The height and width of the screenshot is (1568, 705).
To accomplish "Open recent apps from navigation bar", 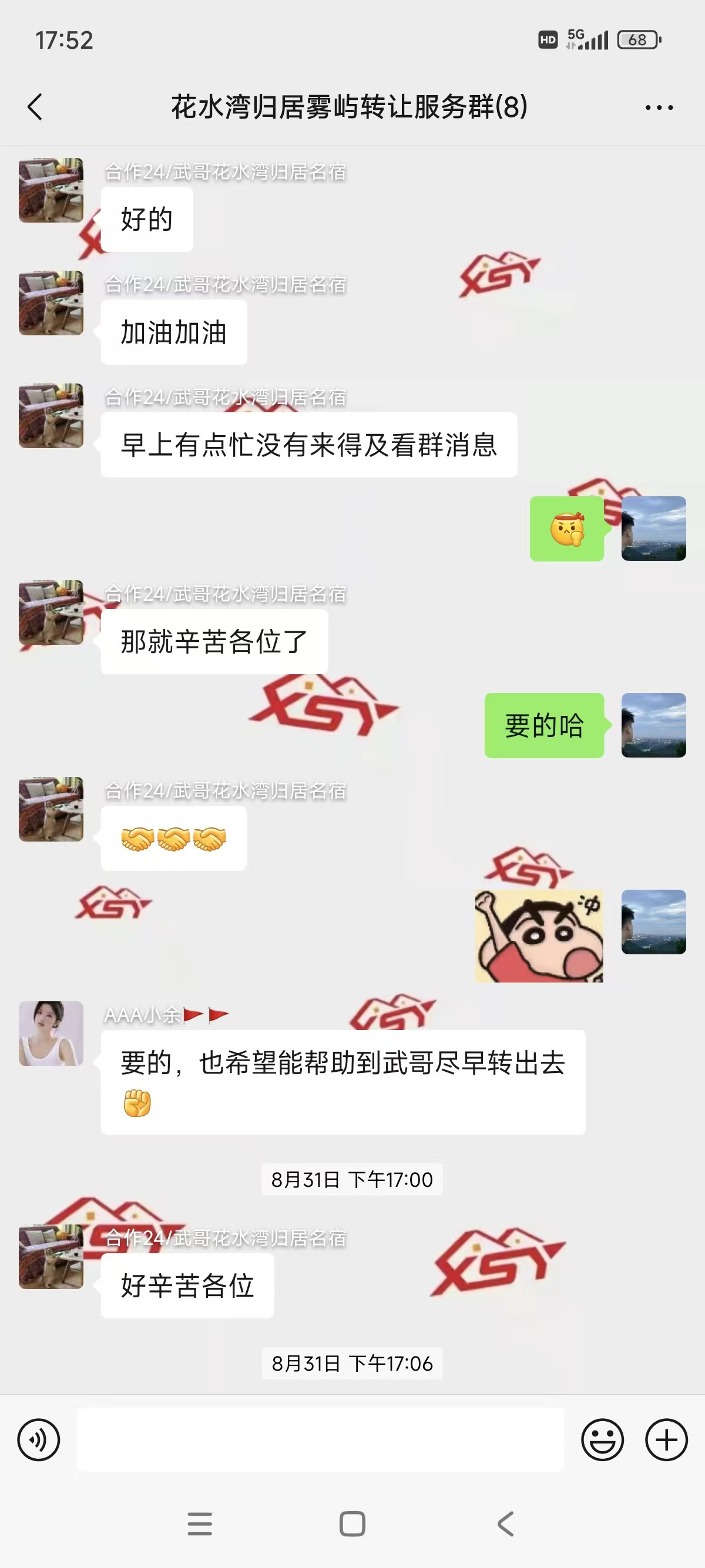I will pyautogui.click(x=200, y=1524).
